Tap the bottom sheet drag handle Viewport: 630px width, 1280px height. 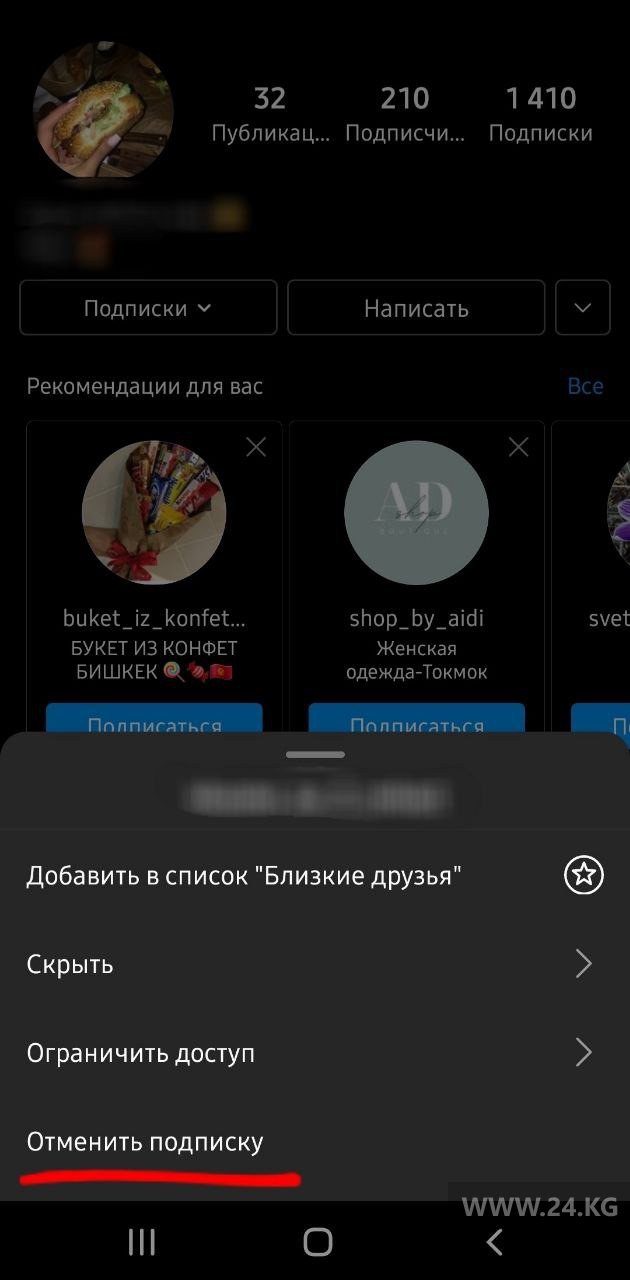tap(315, 755)
